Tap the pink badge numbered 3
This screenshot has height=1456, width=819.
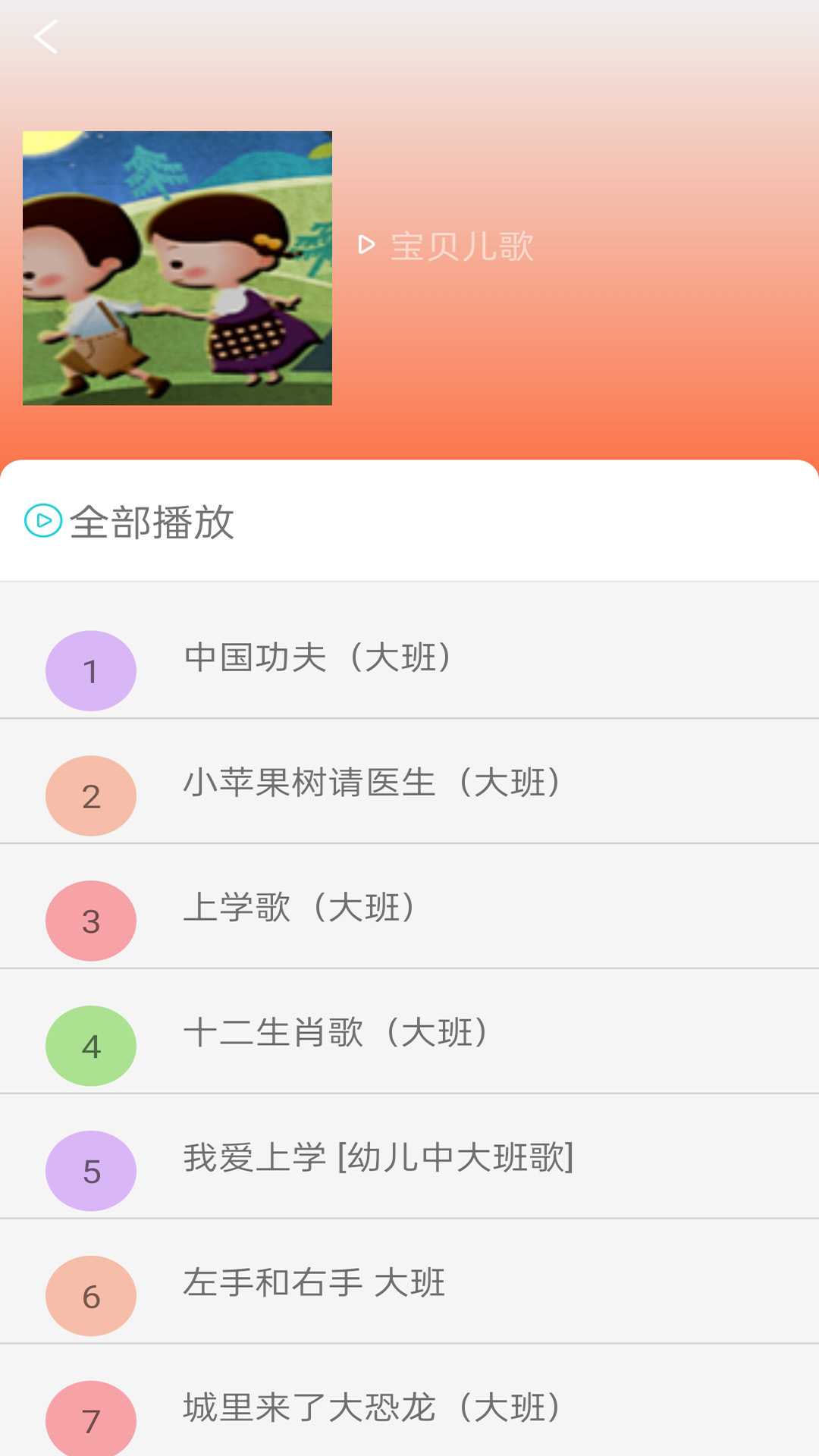point(90,921)
